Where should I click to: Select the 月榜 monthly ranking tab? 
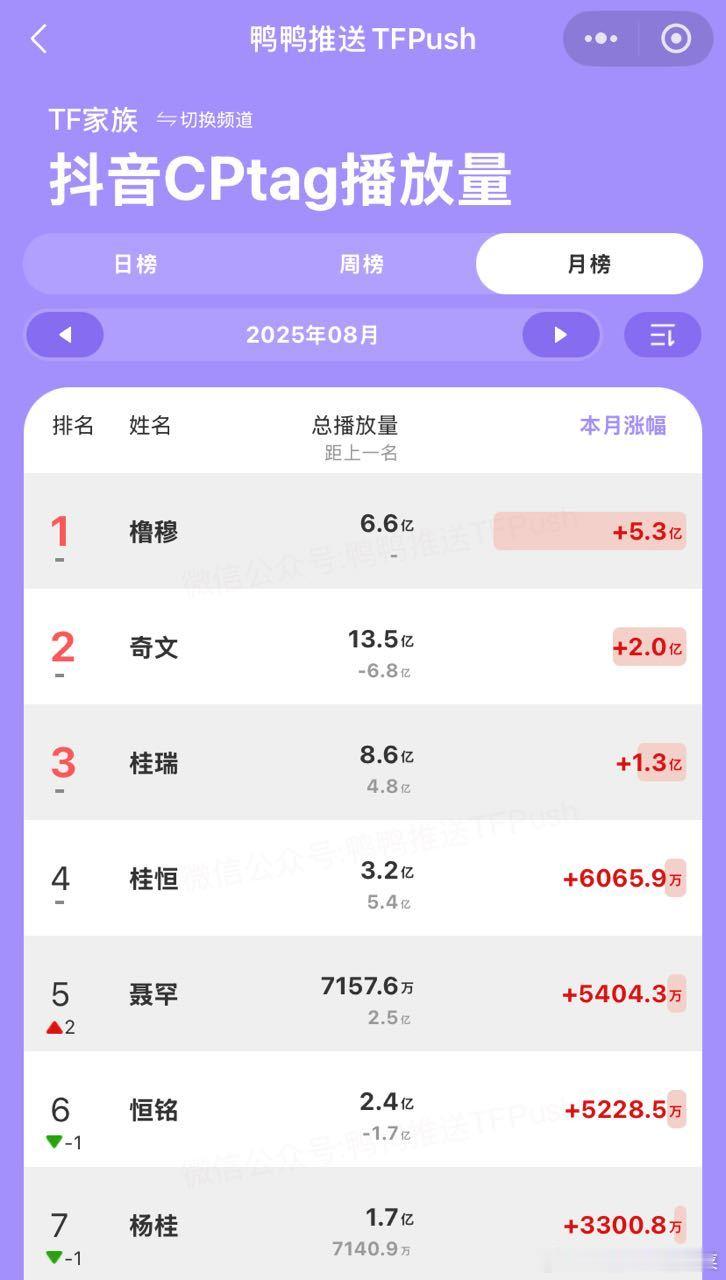(x=589, y=264)
